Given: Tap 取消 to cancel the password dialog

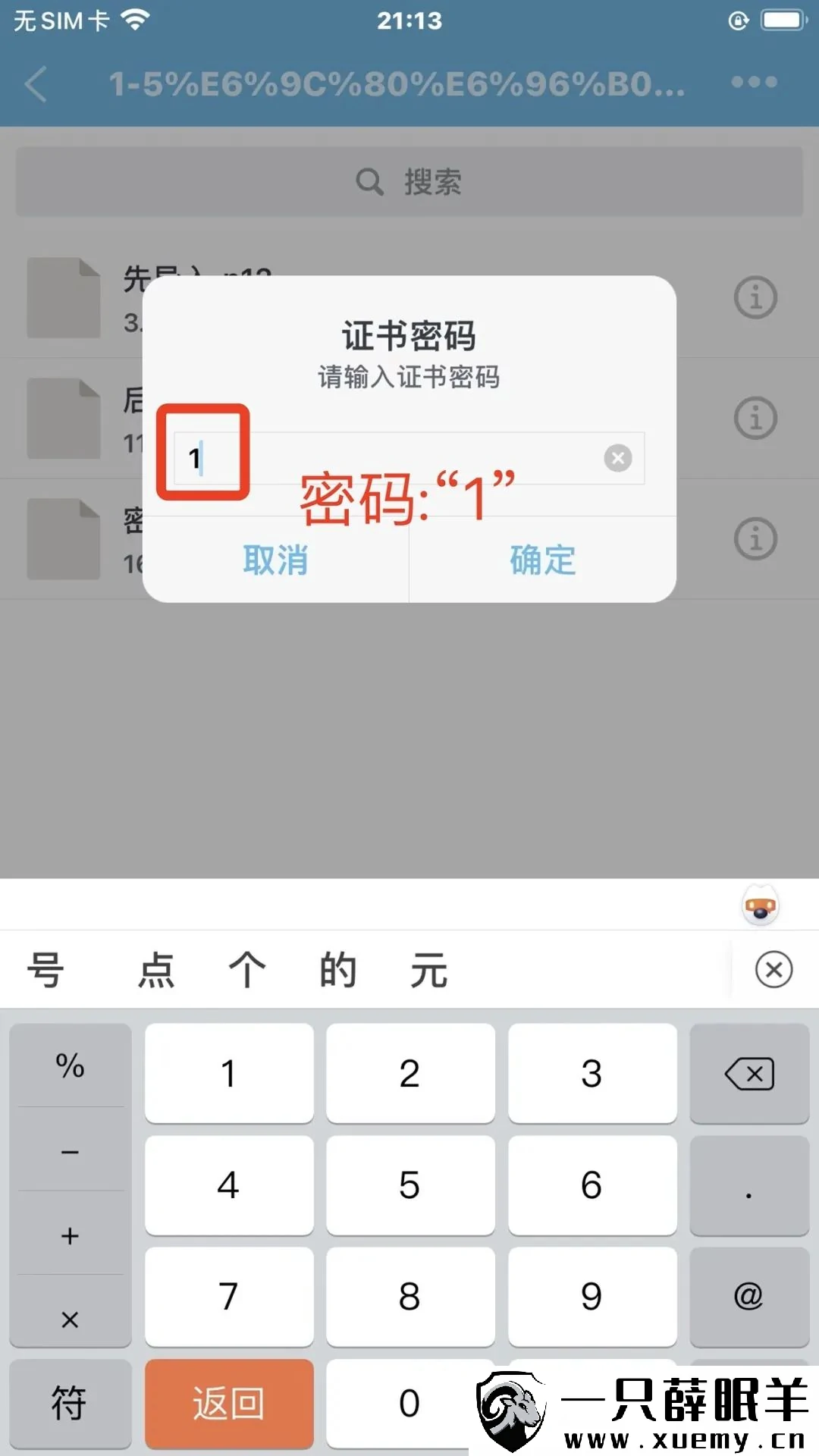Looking at the screenshot, I should [x=275, y=560].
